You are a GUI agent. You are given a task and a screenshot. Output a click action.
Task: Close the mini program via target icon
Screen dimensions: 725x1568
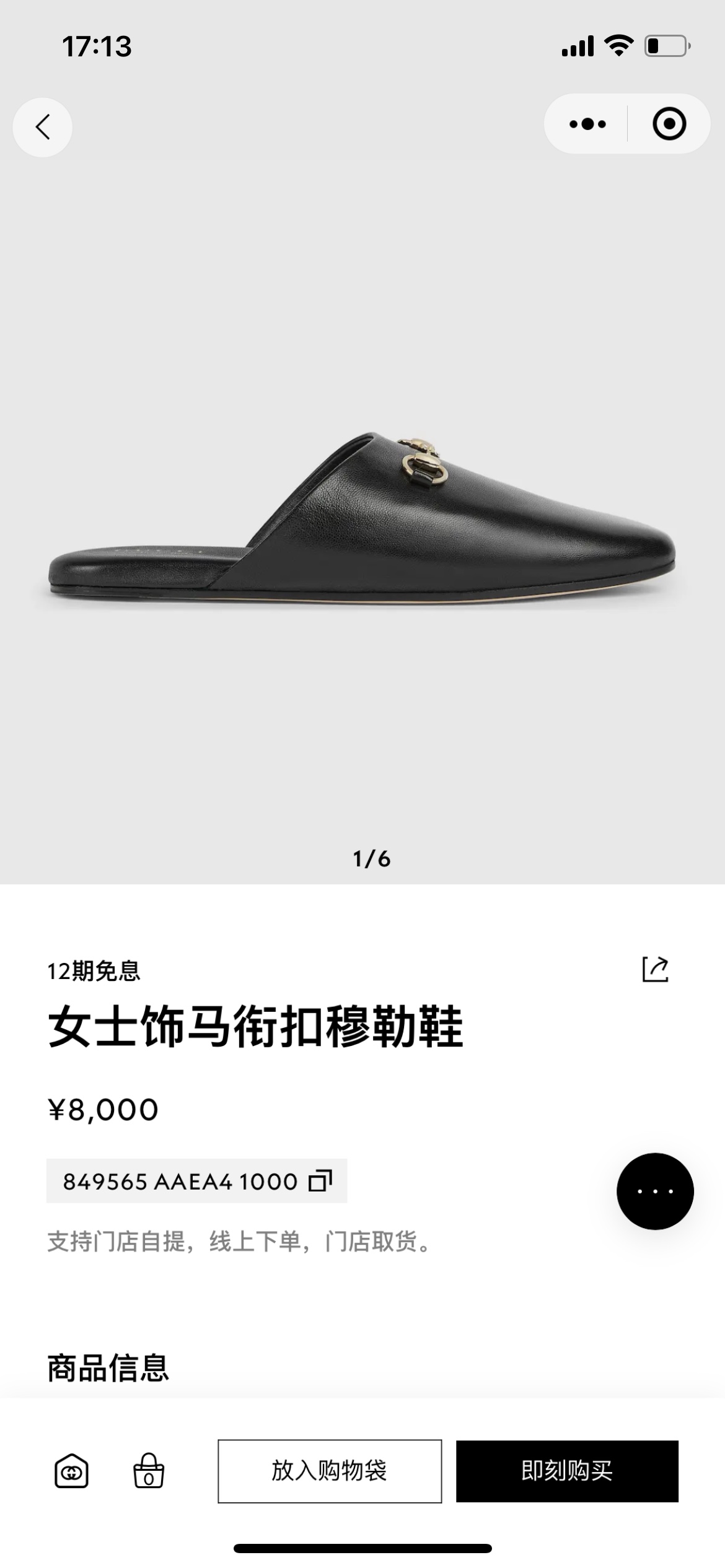669,124
